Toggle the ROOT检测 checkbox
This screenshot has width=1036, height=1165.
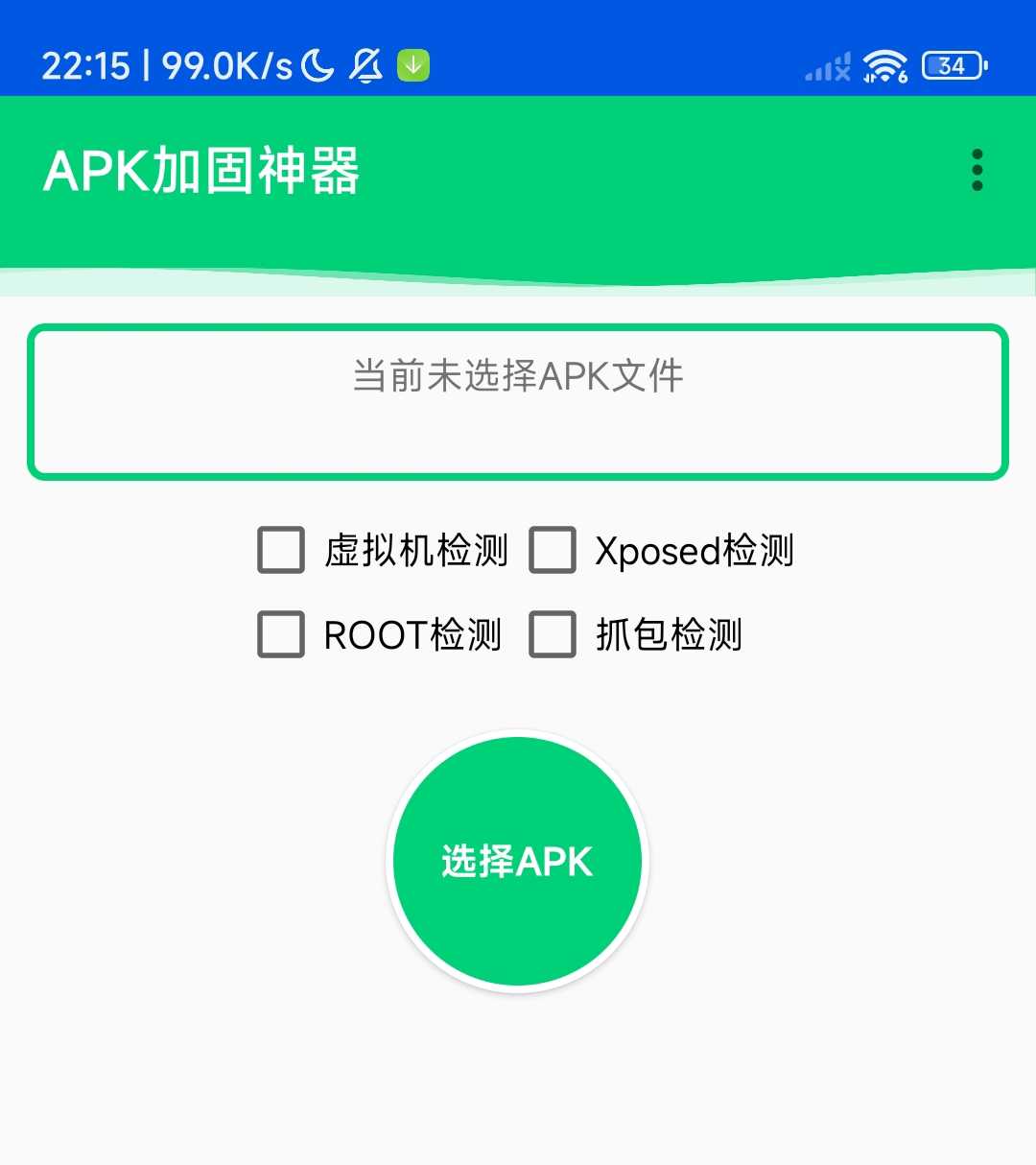[x=281, y=634]
